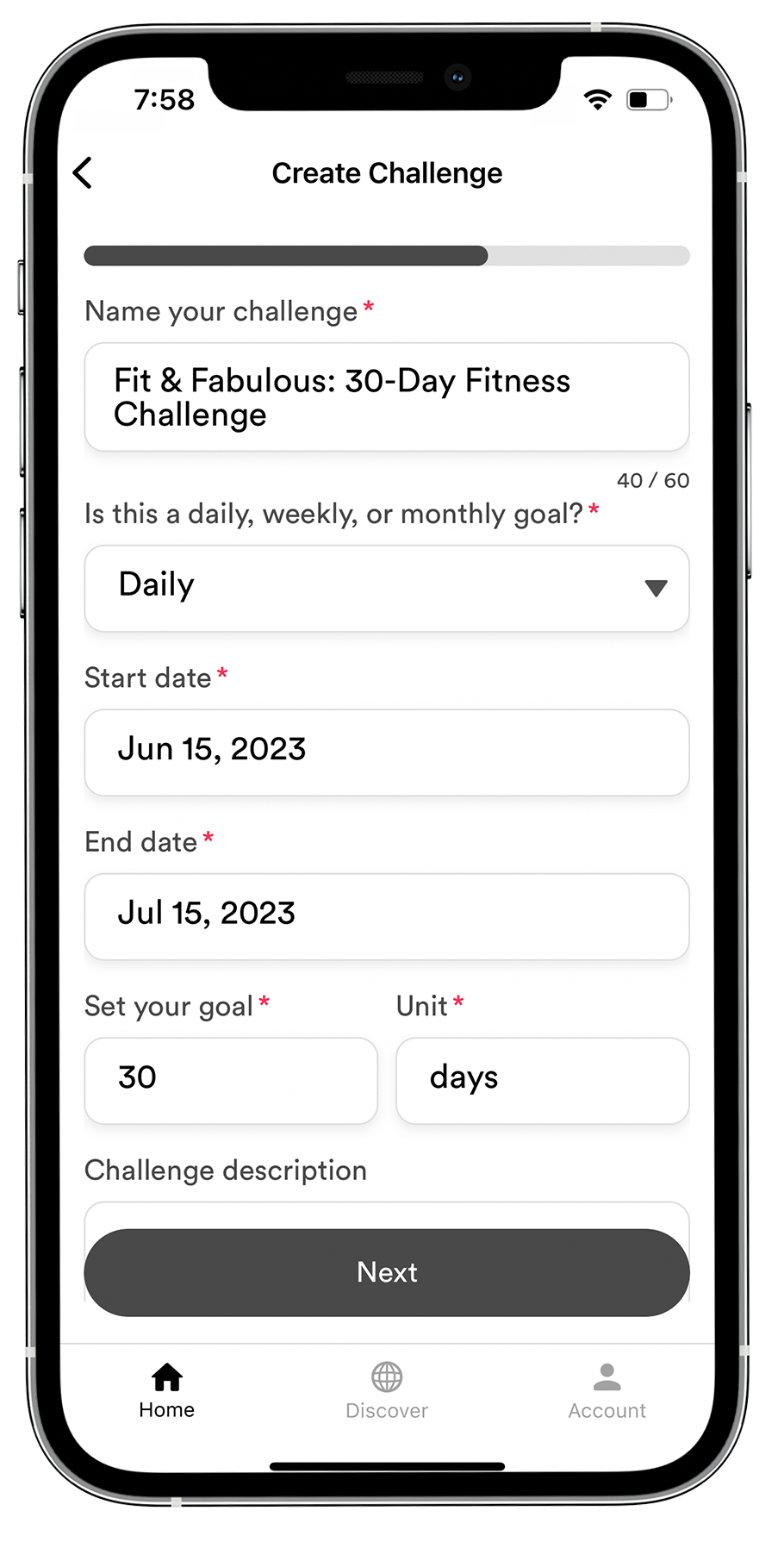The height and width of the screenshot is (1542, 784).
Task: Switch to the Discover tab
Action: 387,1390
